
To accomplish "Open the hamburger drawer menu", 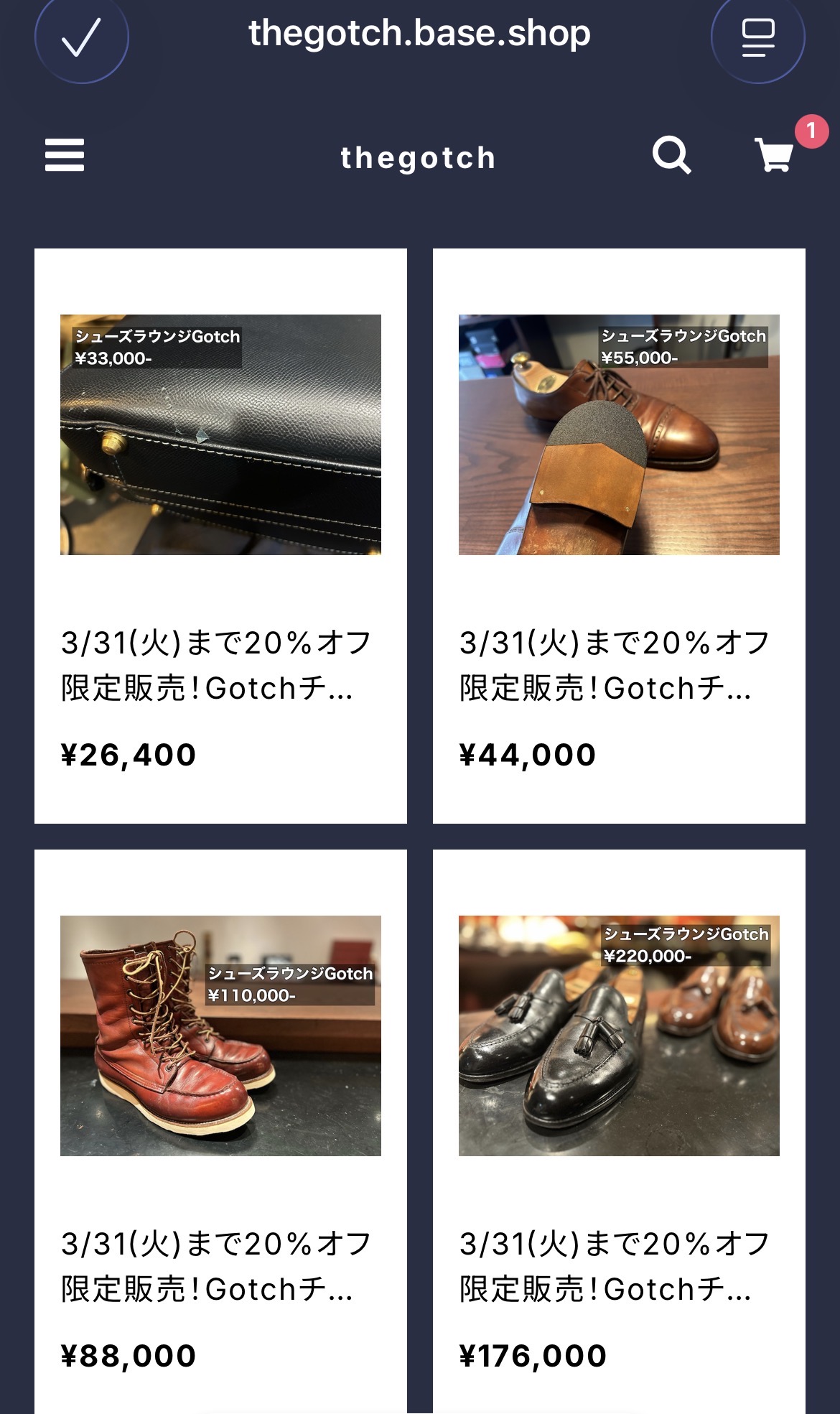I will 65,155.
